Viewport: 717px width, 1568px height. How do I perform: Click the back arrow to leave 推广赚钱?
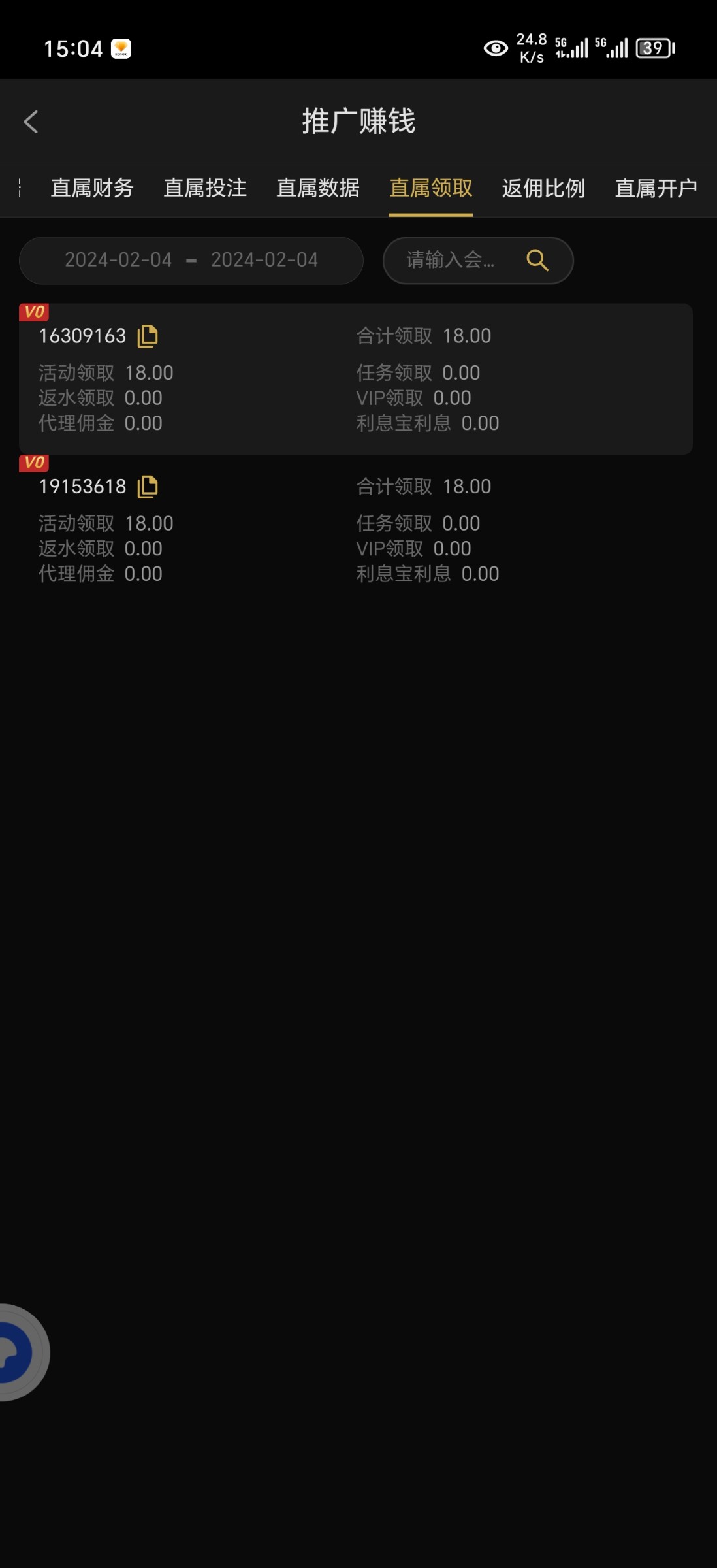[30, 122]
